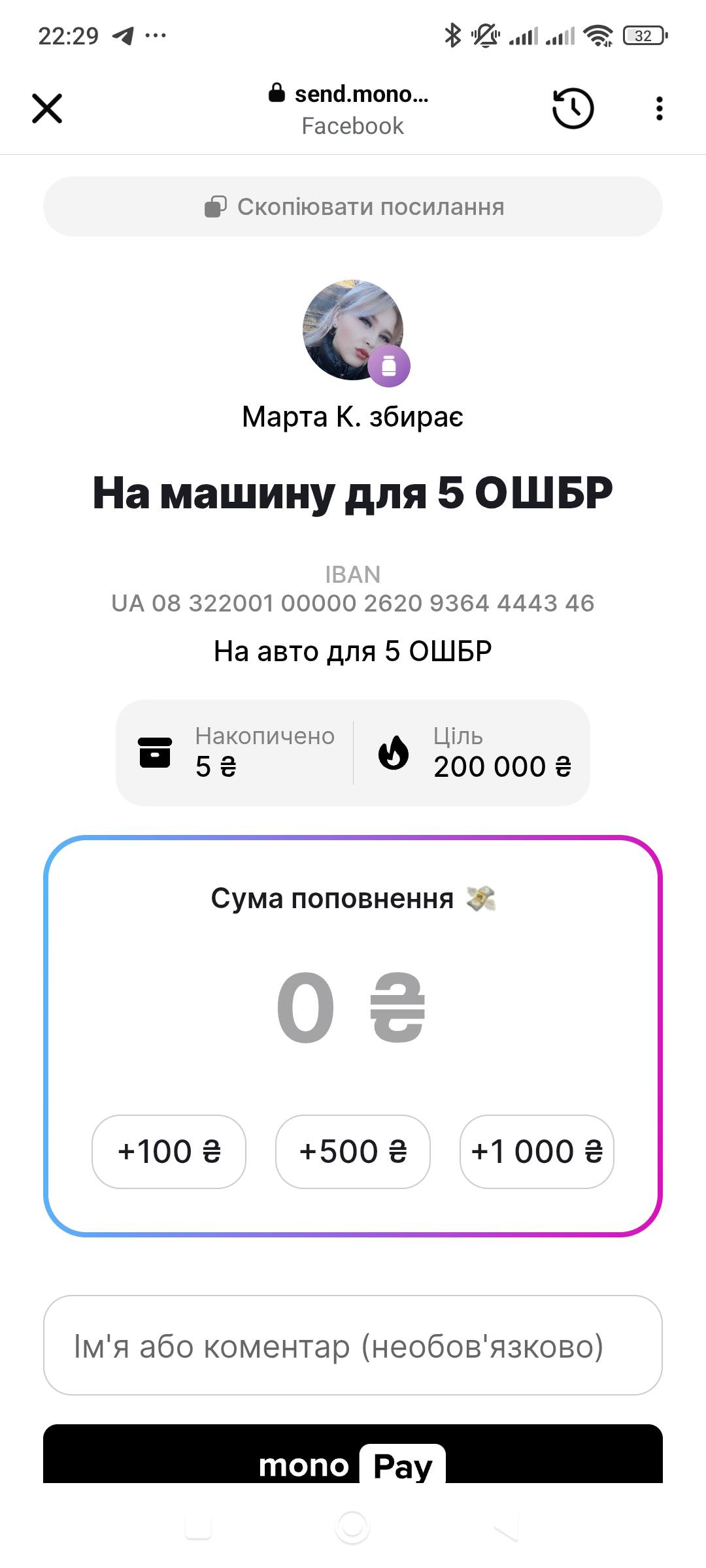Add +100 ₴ to the amount
Screen dimensions: 706x1568
169,1151
